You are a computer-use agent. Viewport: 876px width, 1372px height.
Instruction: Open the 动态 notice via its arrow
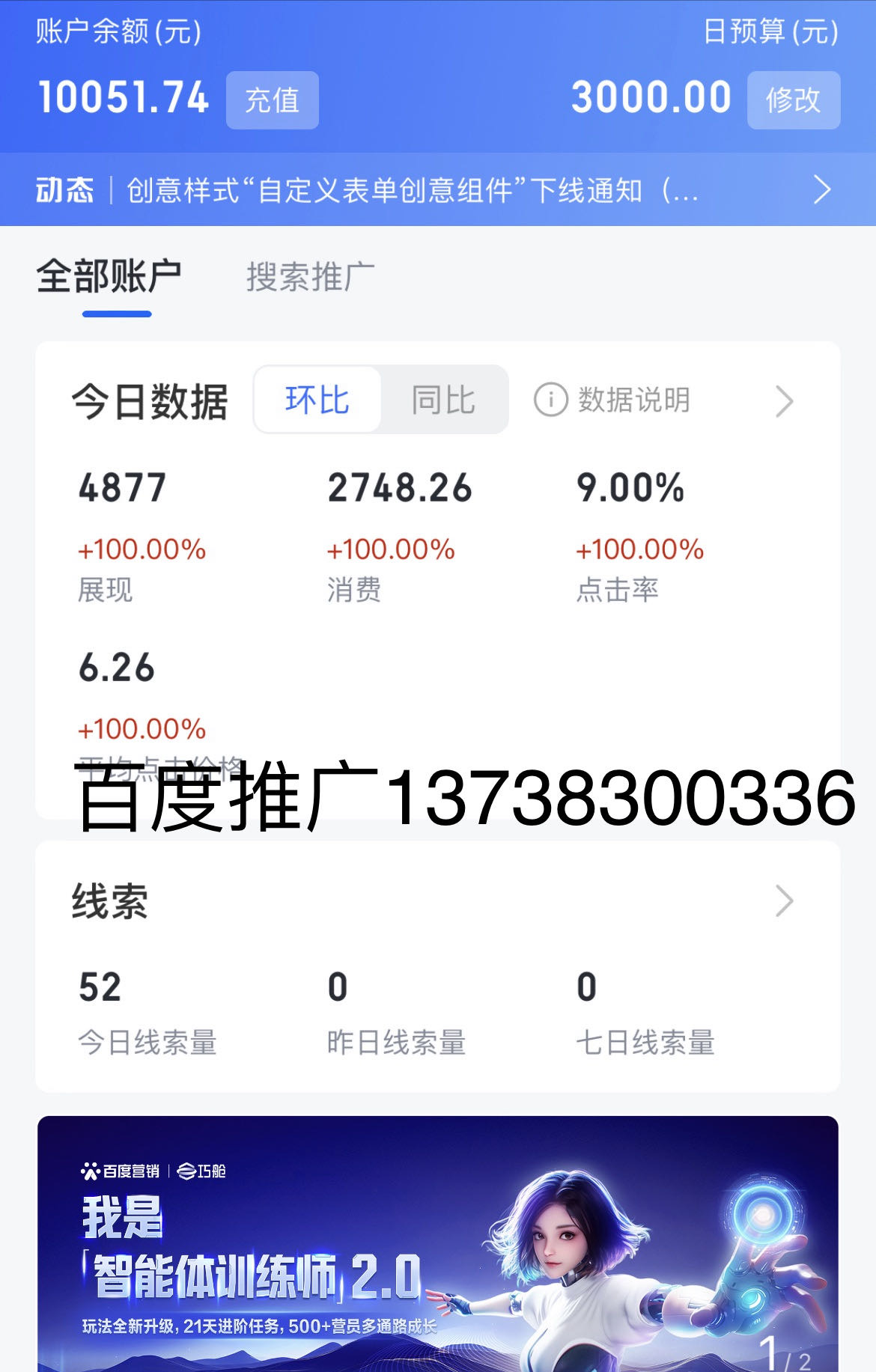pyautogui.click(x=821, y=191)
